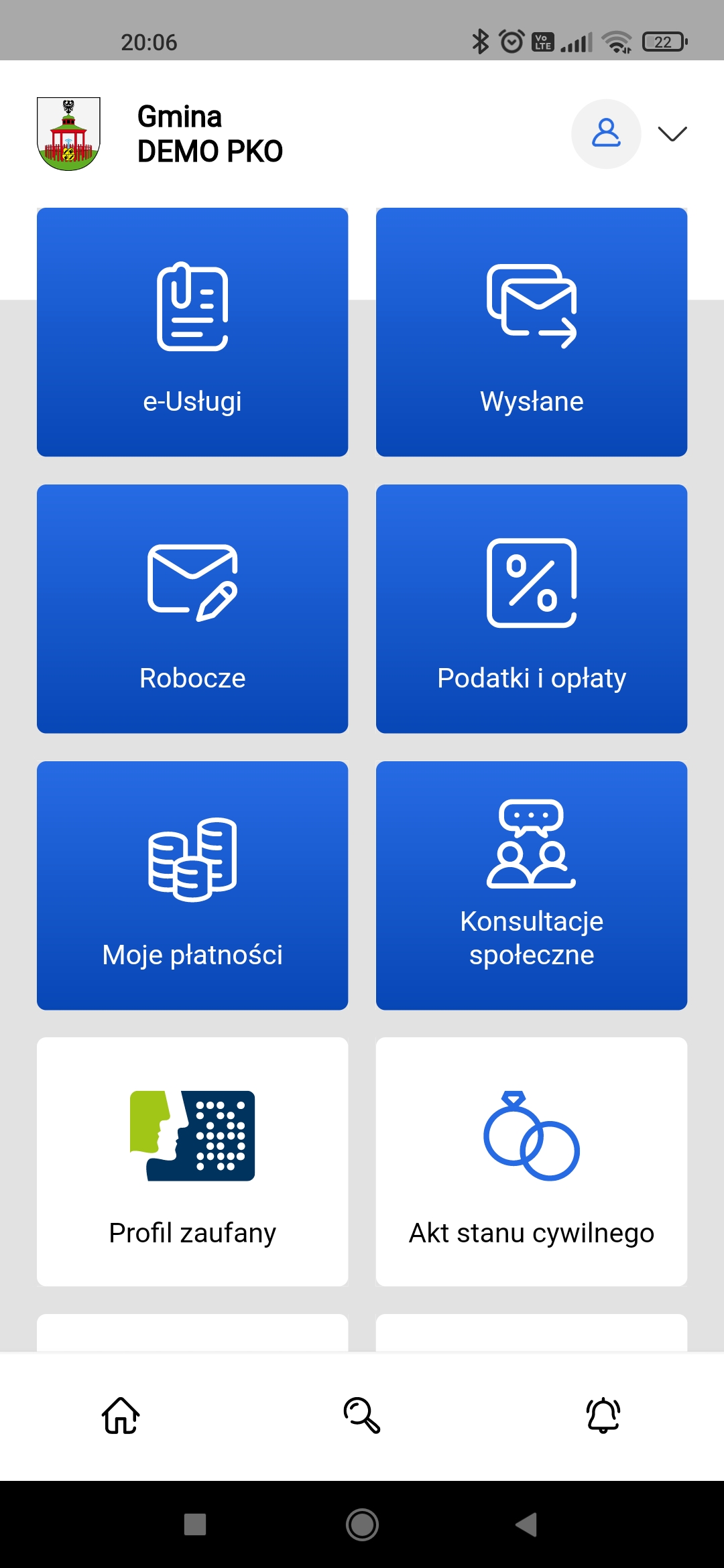Open the Robocze drafts tile
Screen dimensions: 724x1568
click(192, 608)
